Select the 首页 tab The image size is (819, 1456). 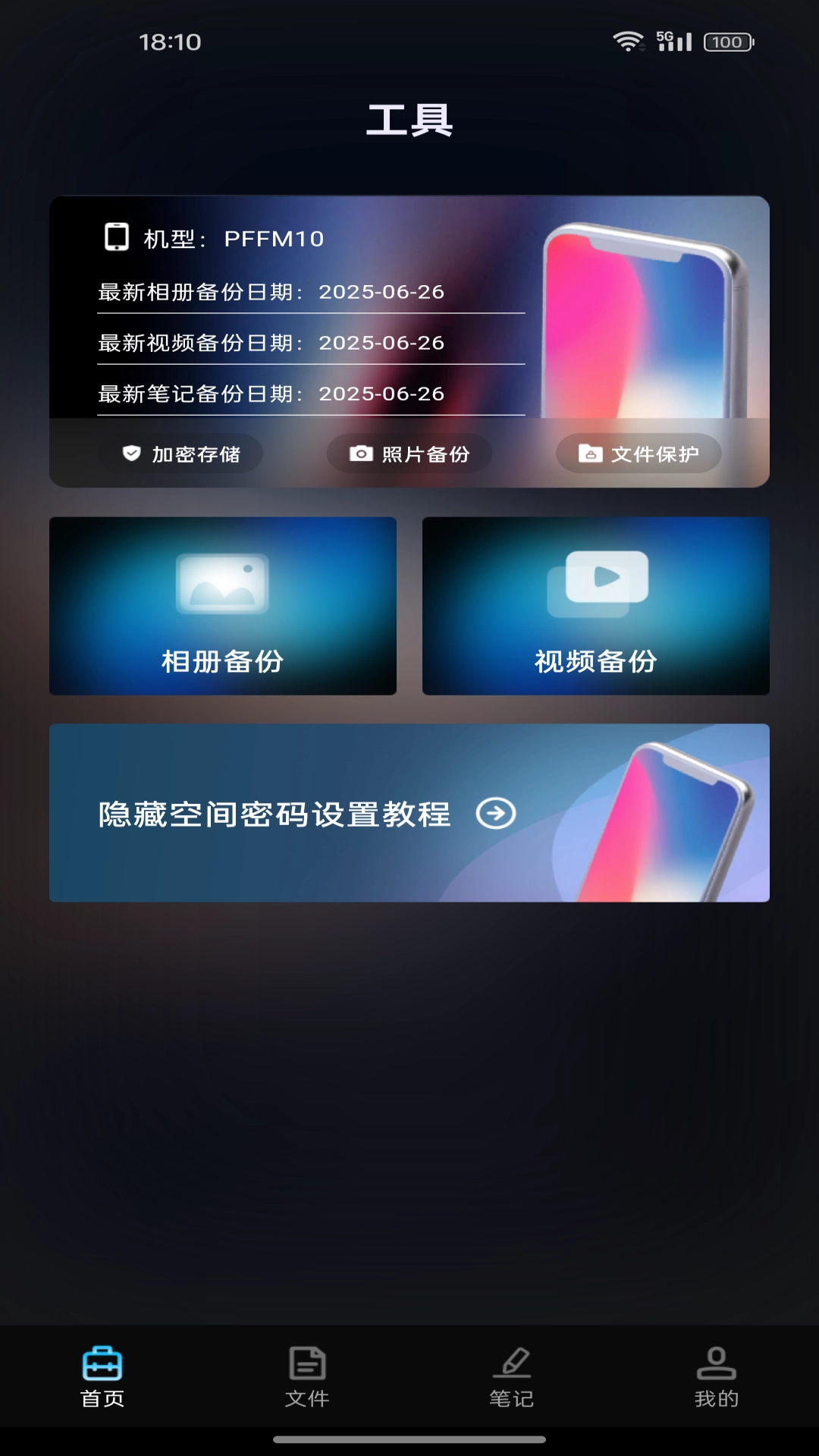[102, 1377]
